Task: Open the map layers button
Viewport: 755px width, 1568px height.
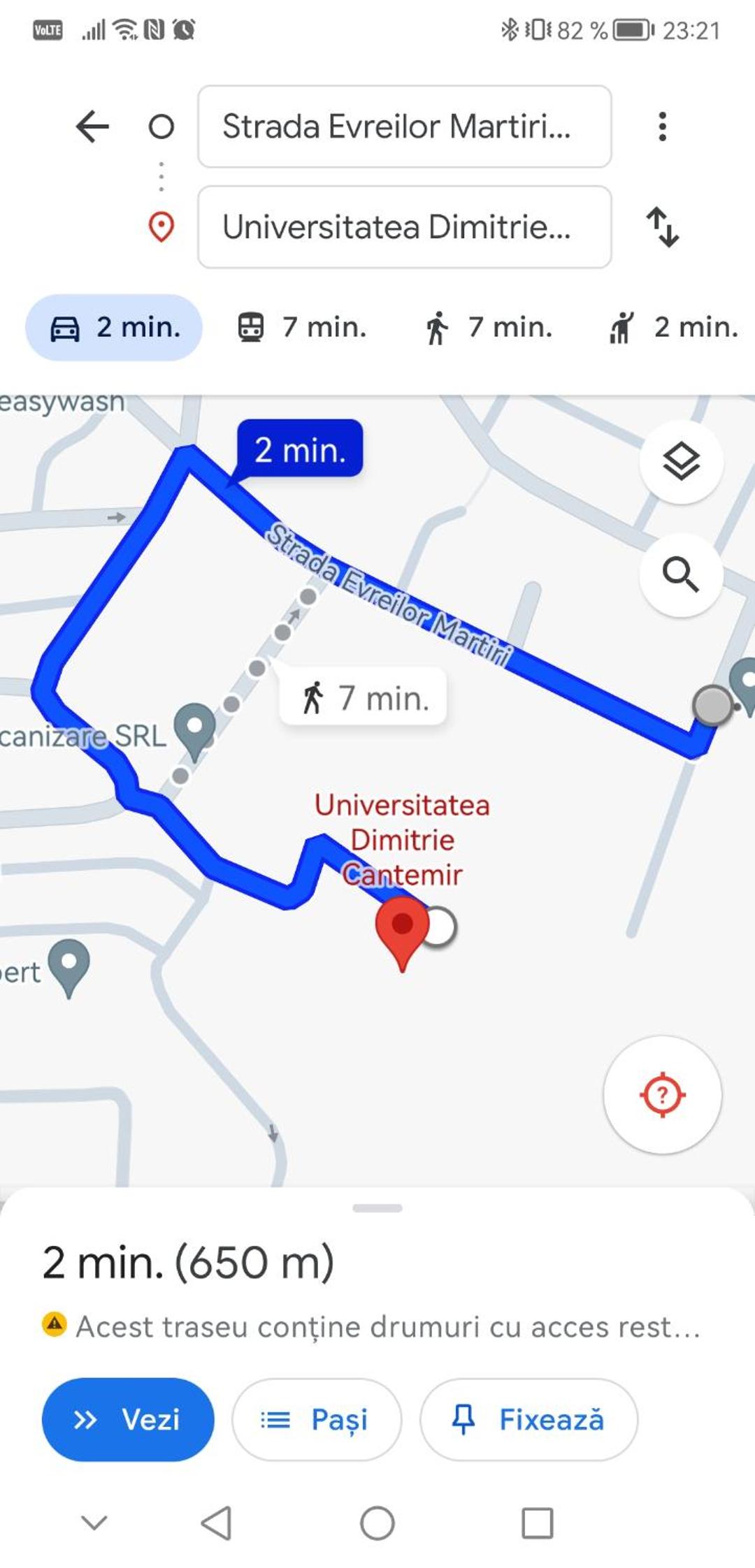Action: pos(681,462)
